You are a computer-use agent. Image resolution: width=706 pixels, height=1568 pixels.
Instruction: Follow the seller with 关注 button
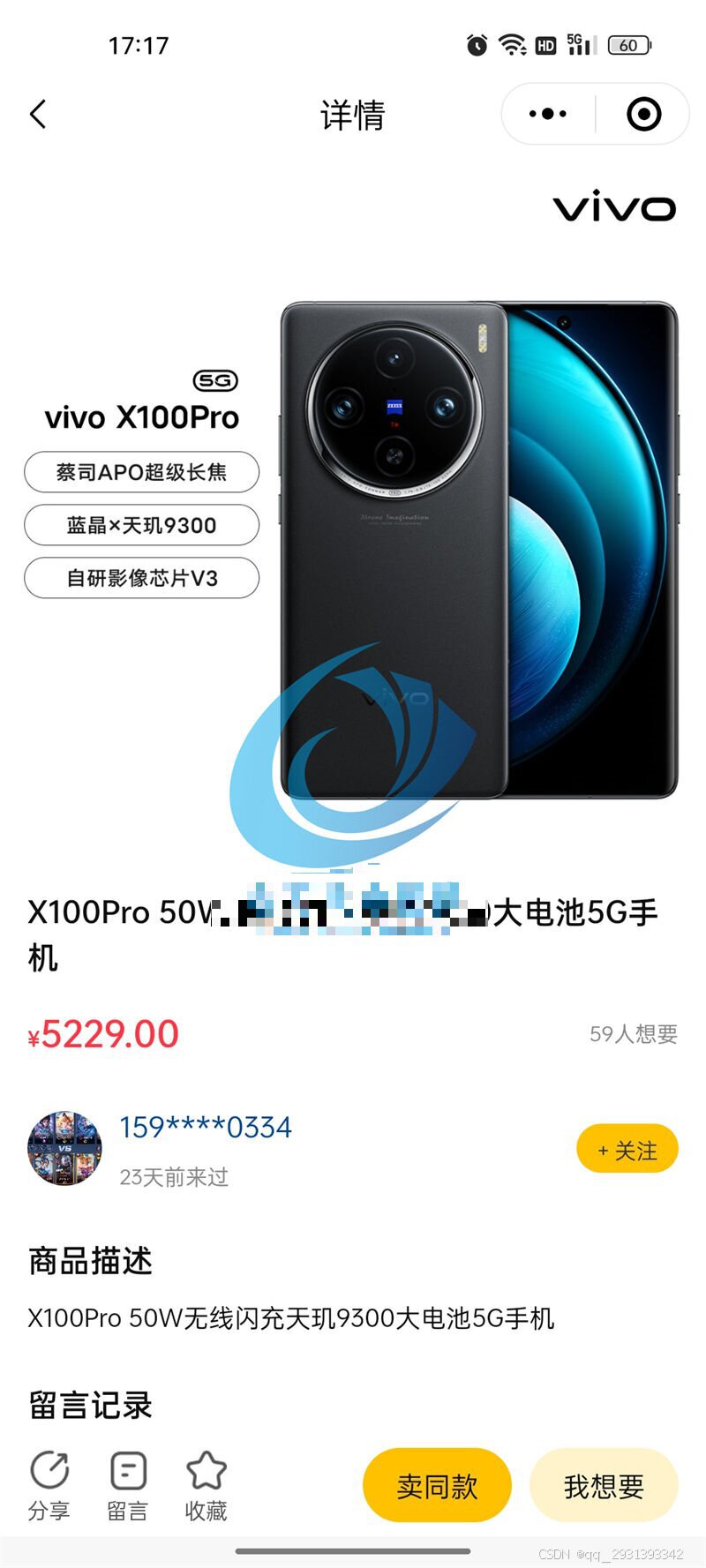tap(627, 1150)
